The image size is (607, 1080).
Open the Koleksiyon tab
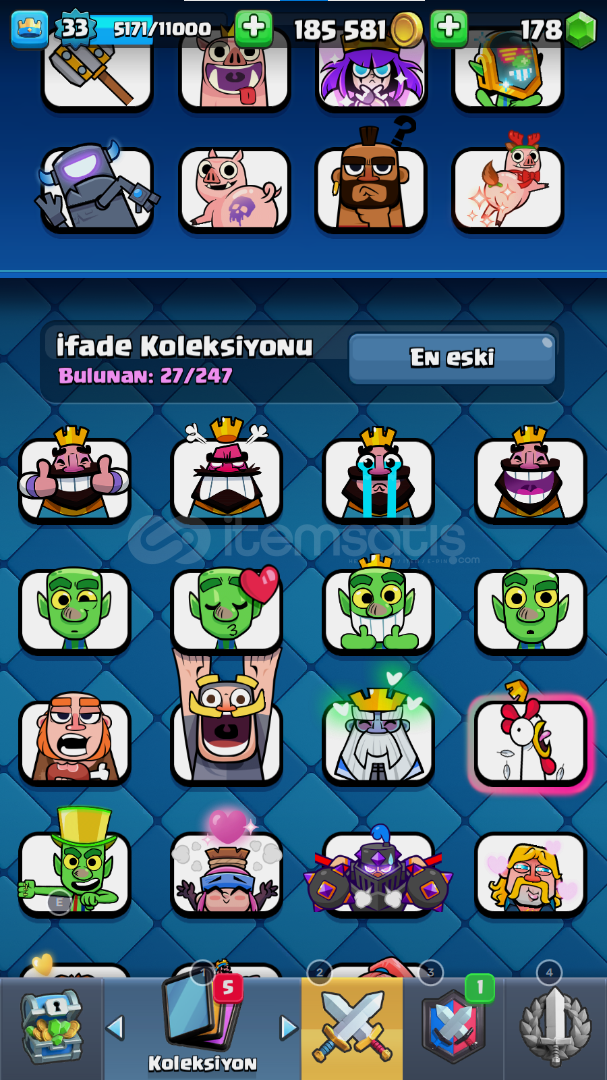pyautogui.click(x=203, y=1028)
